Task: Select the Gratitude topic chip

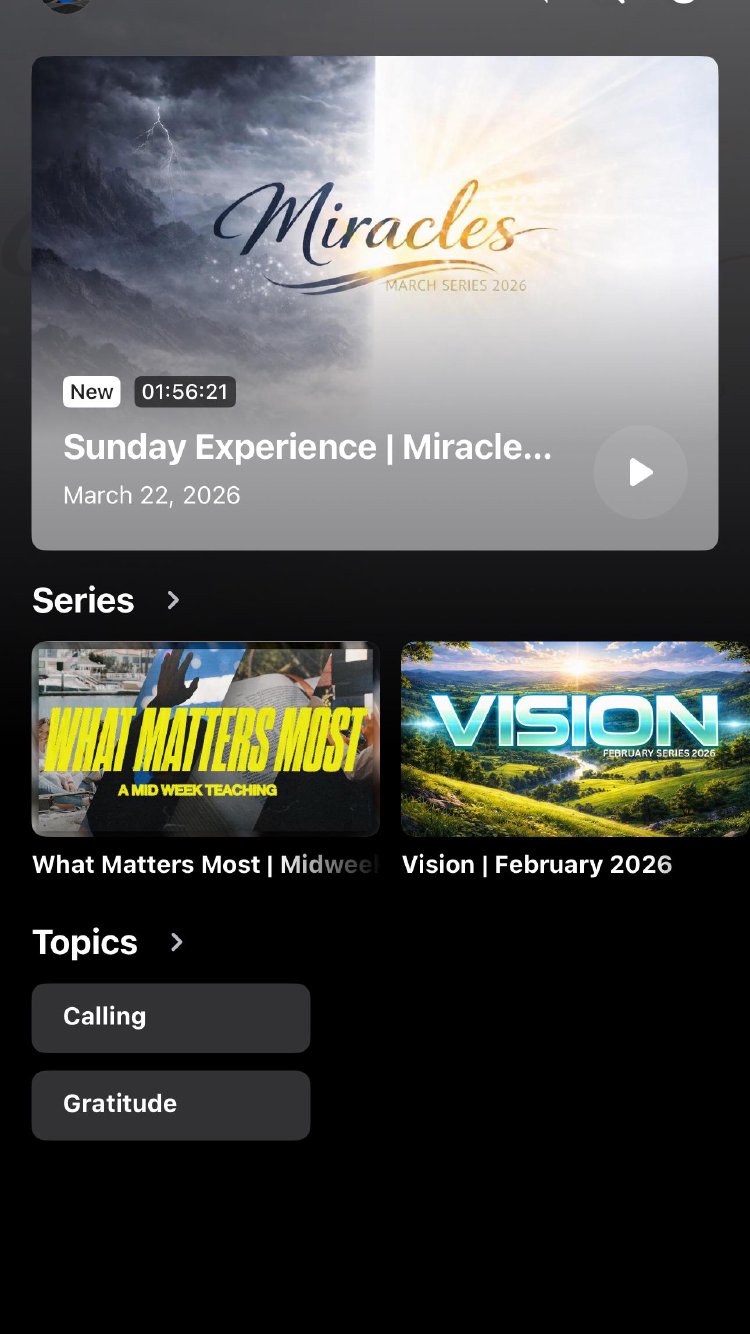Action: pyautogui.click(x=171, y=1104)
